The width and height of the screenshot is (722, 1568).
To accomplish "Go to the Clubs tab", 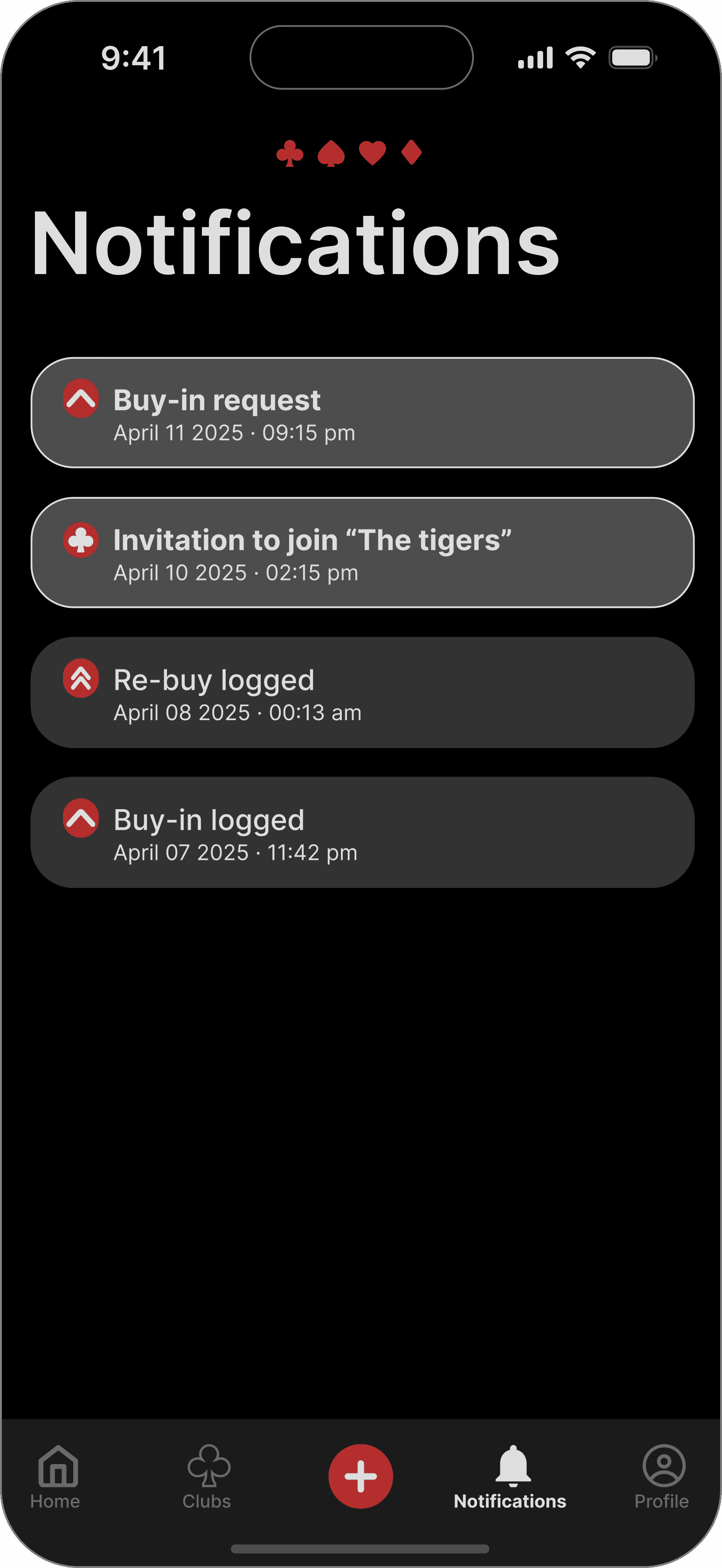I will click(208, 1476).
